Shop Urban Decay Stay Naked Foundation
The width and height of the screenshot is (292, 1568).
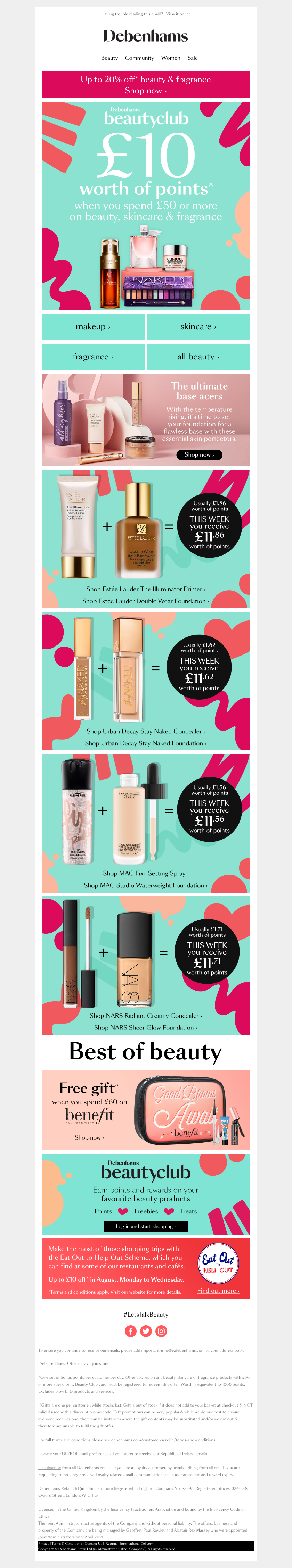pyautogui.click(x=146, y=743)
